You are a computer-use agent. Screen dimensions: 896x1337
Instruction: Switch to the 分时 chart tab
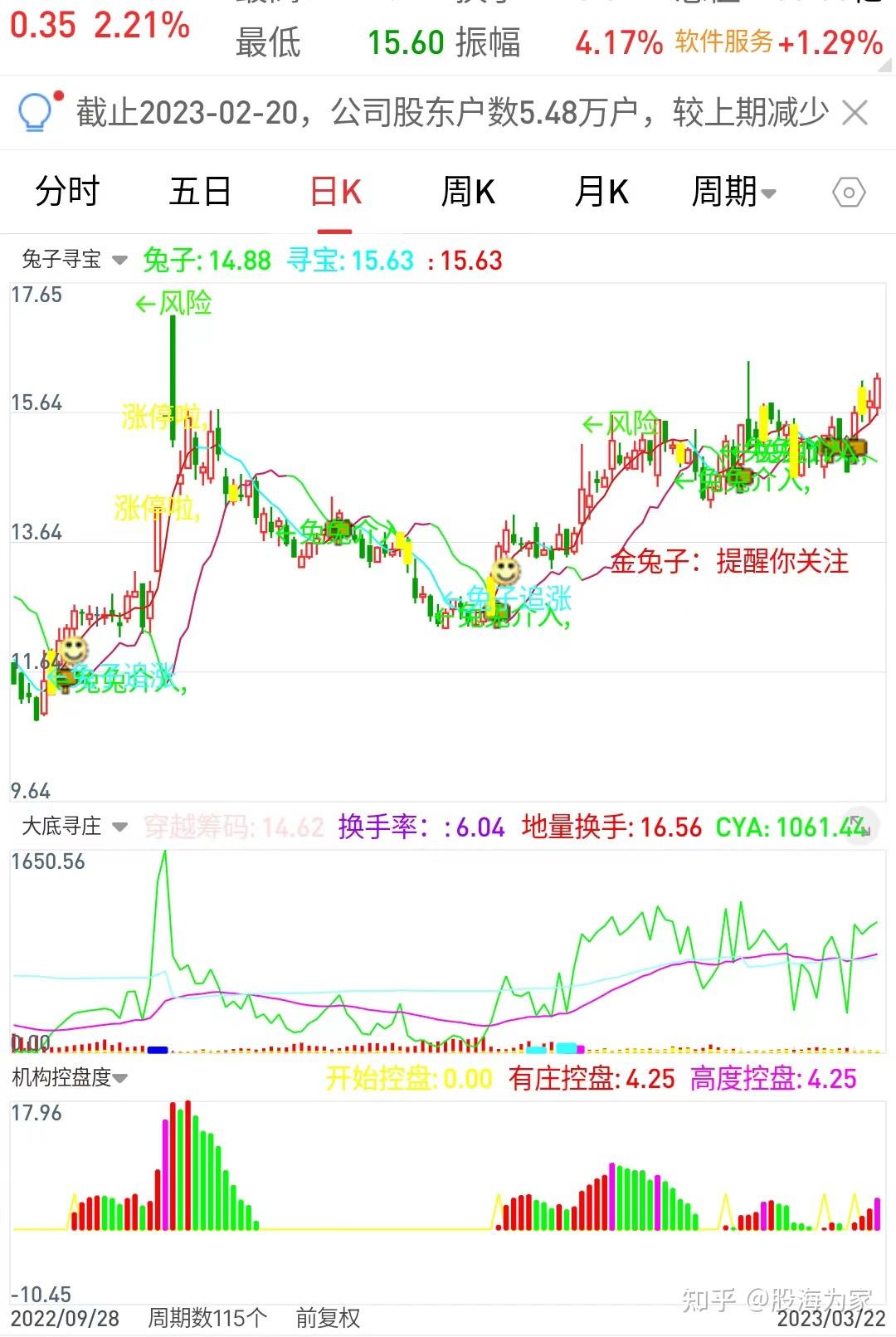tap(67, 192)
